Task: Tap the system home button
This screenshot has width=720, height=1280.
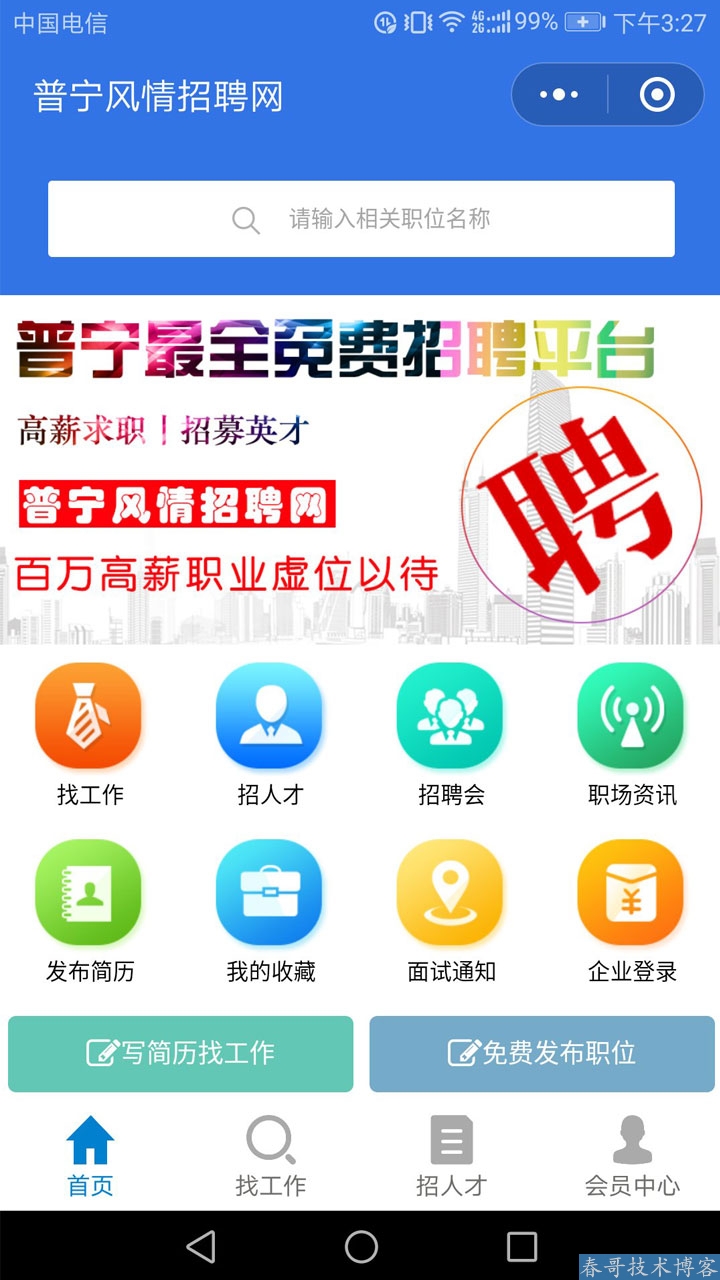Action: (361, 1246)
